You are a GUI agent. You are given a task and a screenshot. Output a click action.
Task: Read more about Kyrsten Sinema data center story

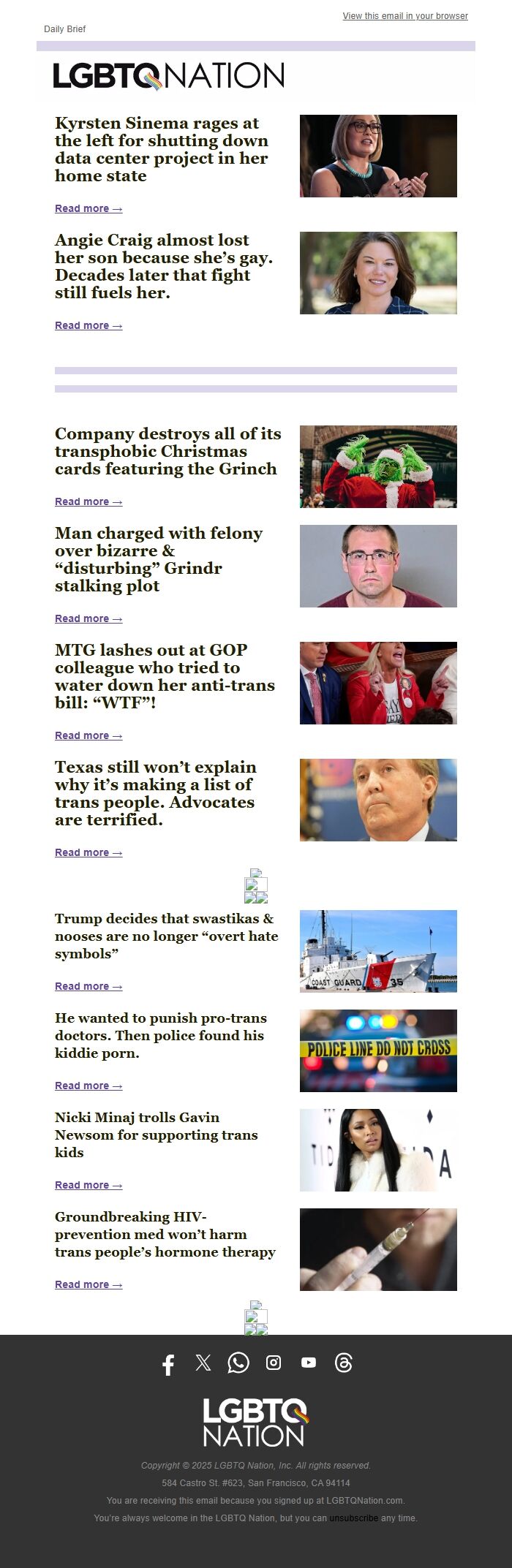pos(88,209)
